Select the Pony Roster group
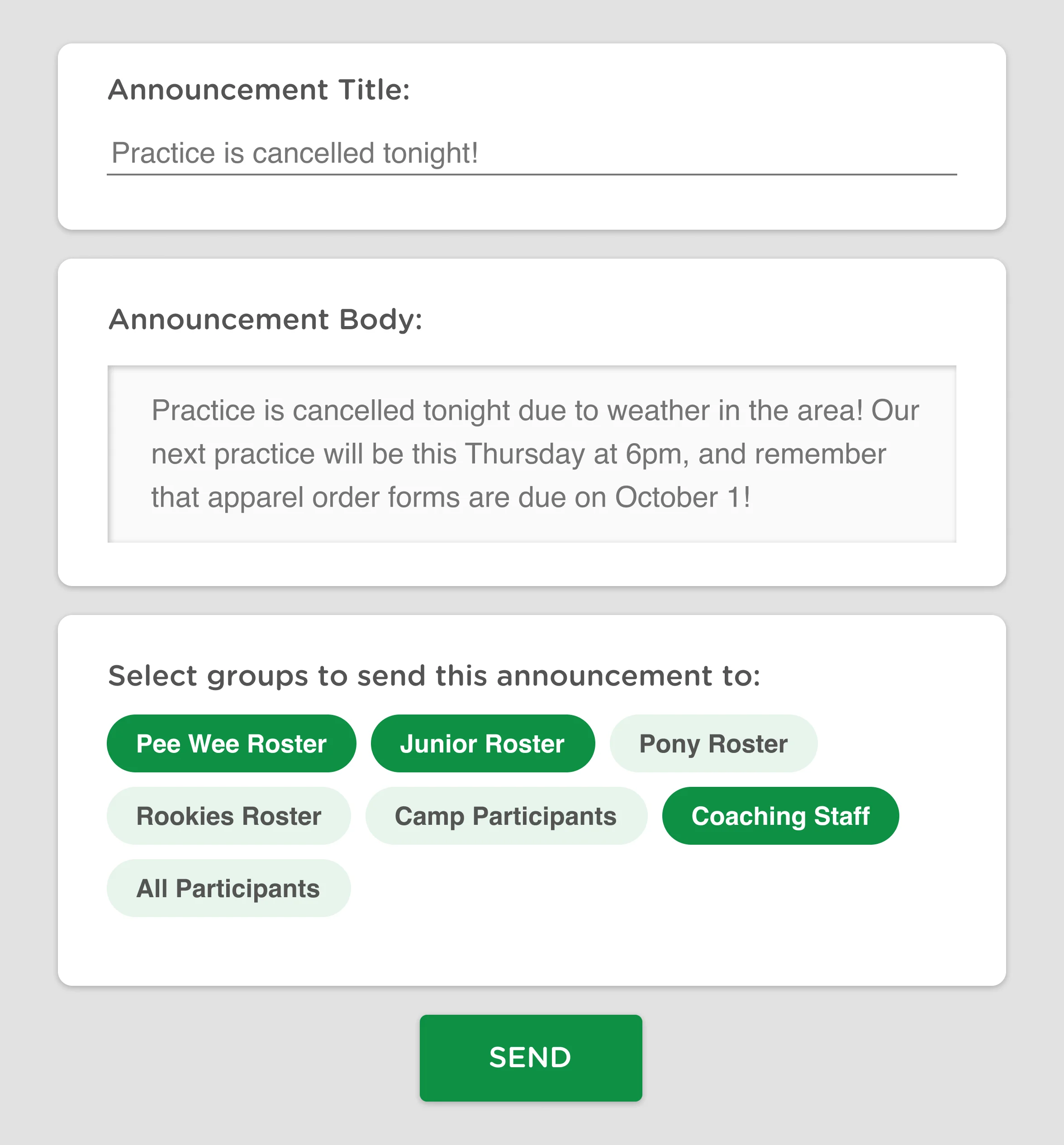The height and width of the screenshot is (1145, 1064). point(713,743)
